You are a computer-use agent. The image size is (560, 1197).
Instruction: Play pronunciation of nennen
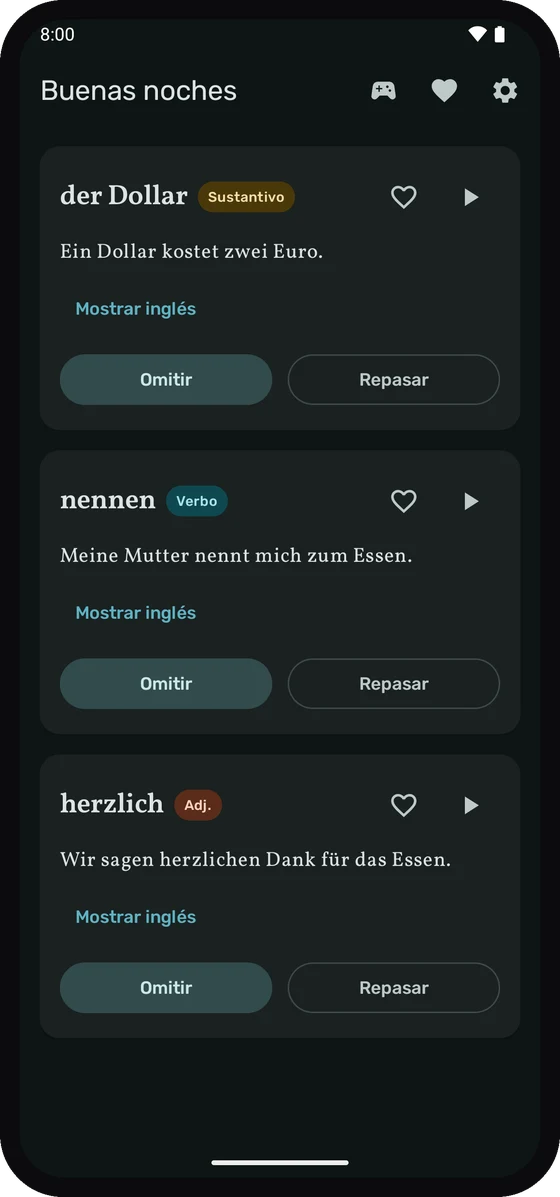click(471, 501)
